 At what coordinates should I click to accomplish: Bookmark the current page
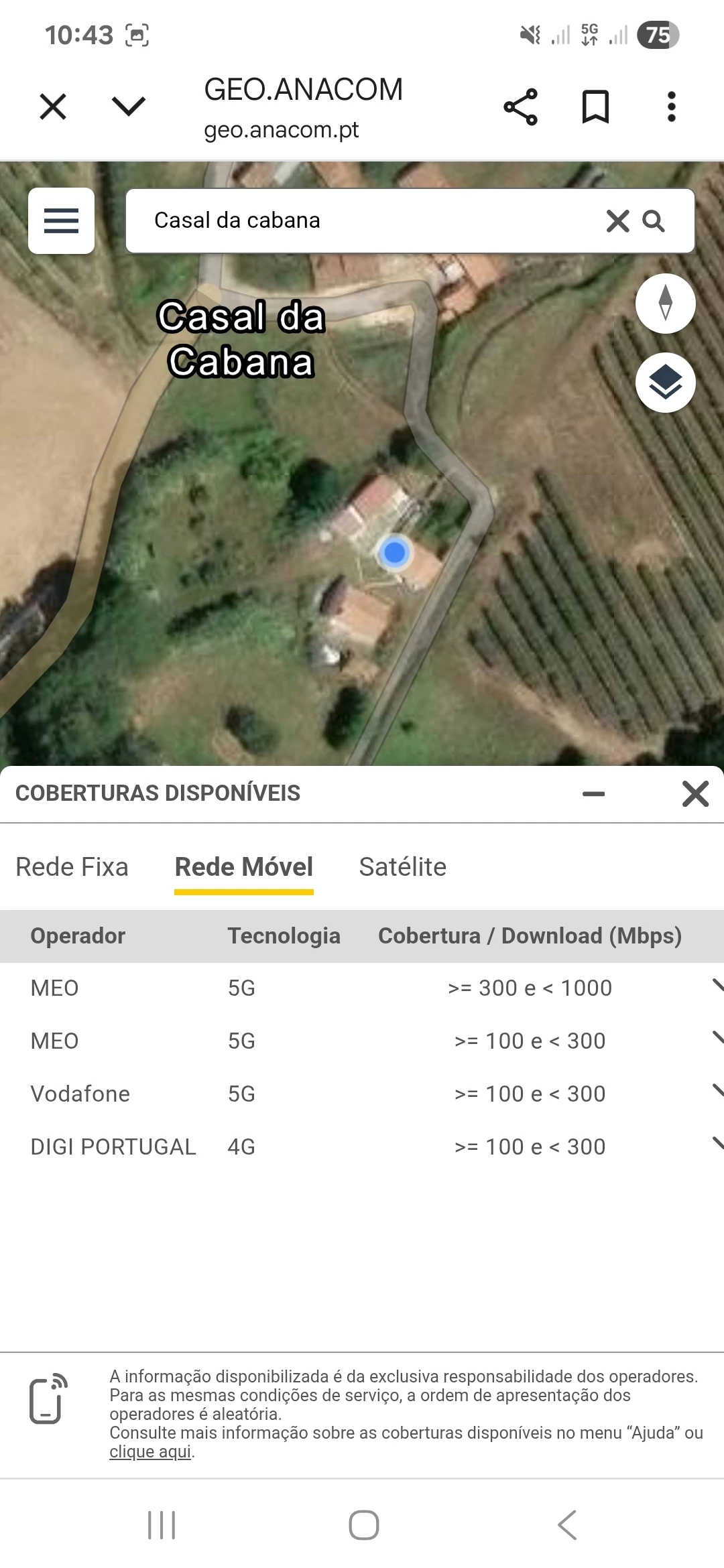click(x=595, y=107)
